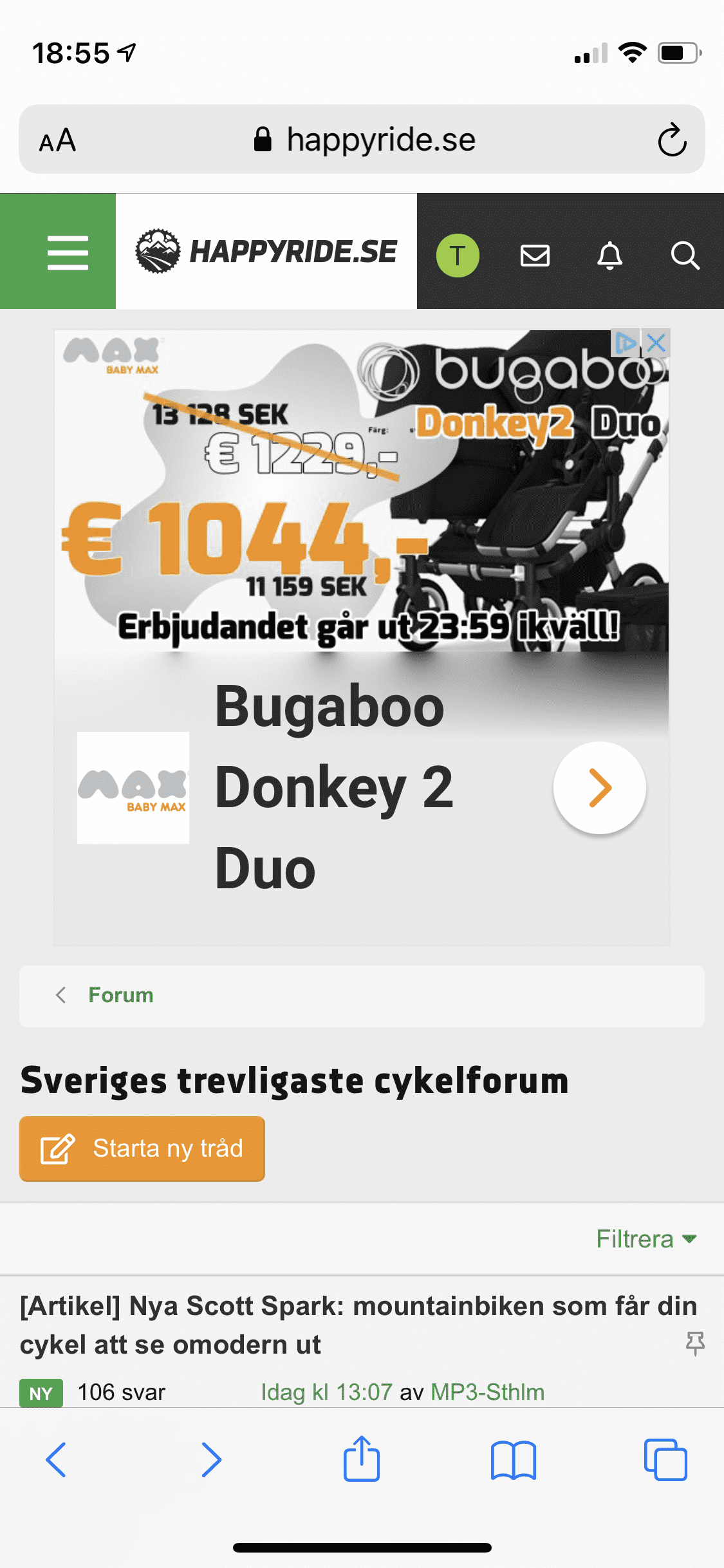The image size is (724, 1568).
Task: Open the Bugaboo Donkey 2 Duo ad arrow
Action: click(x=599, y=788)
